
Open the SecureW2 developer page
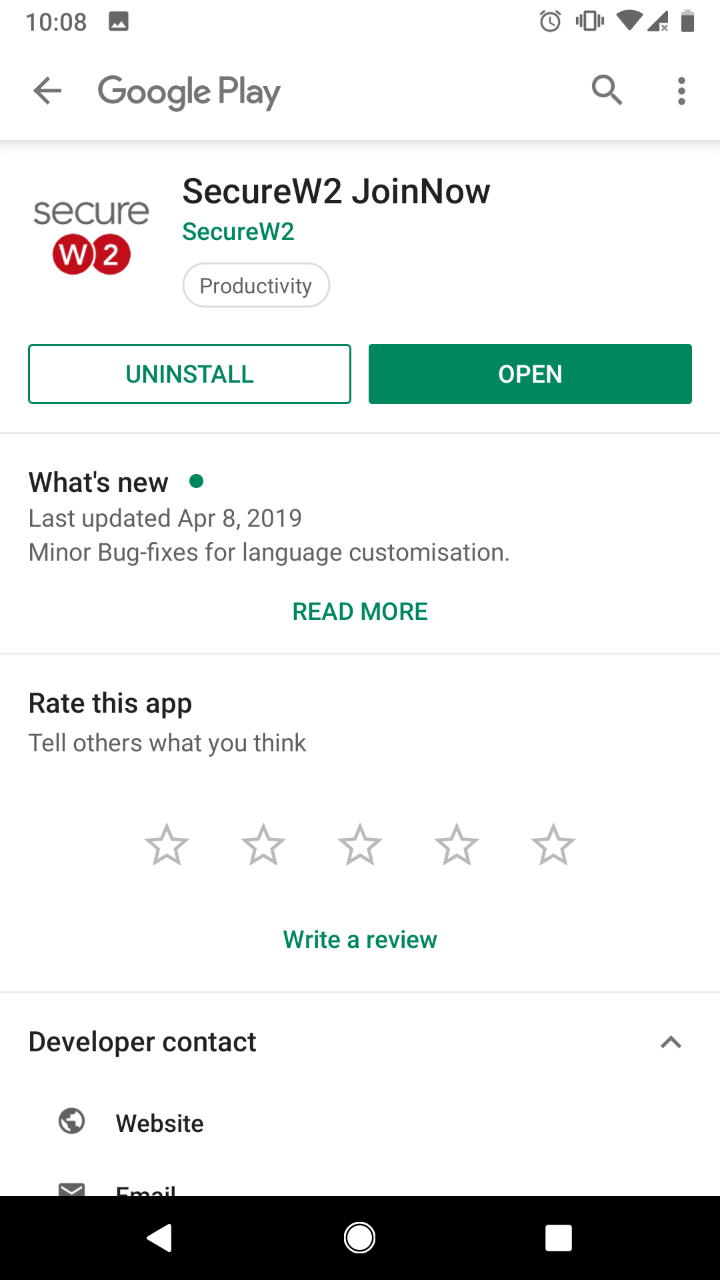click(x=238, y=232)
